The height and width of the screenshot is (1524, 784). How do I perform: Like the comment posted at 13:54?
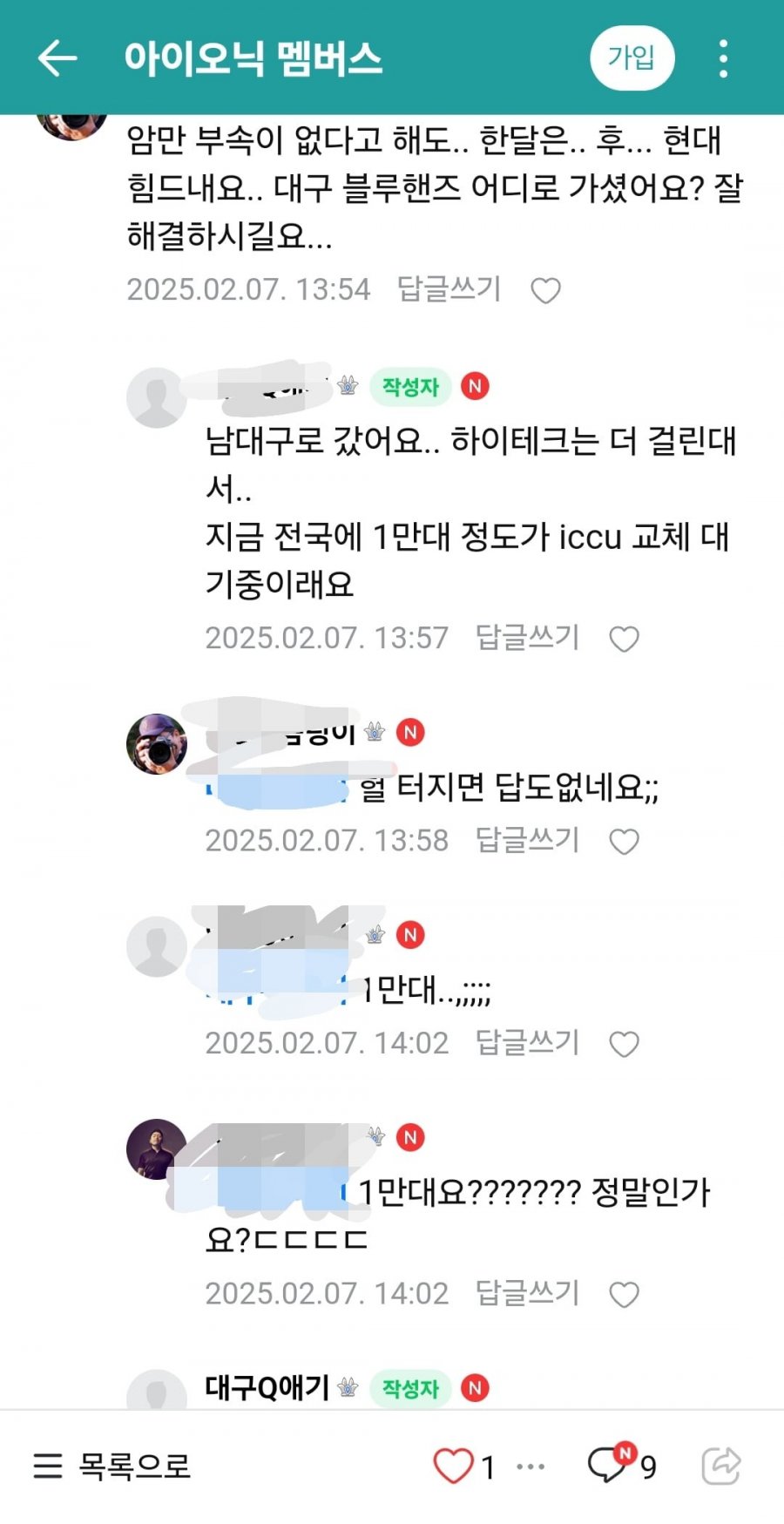point(546,290)
